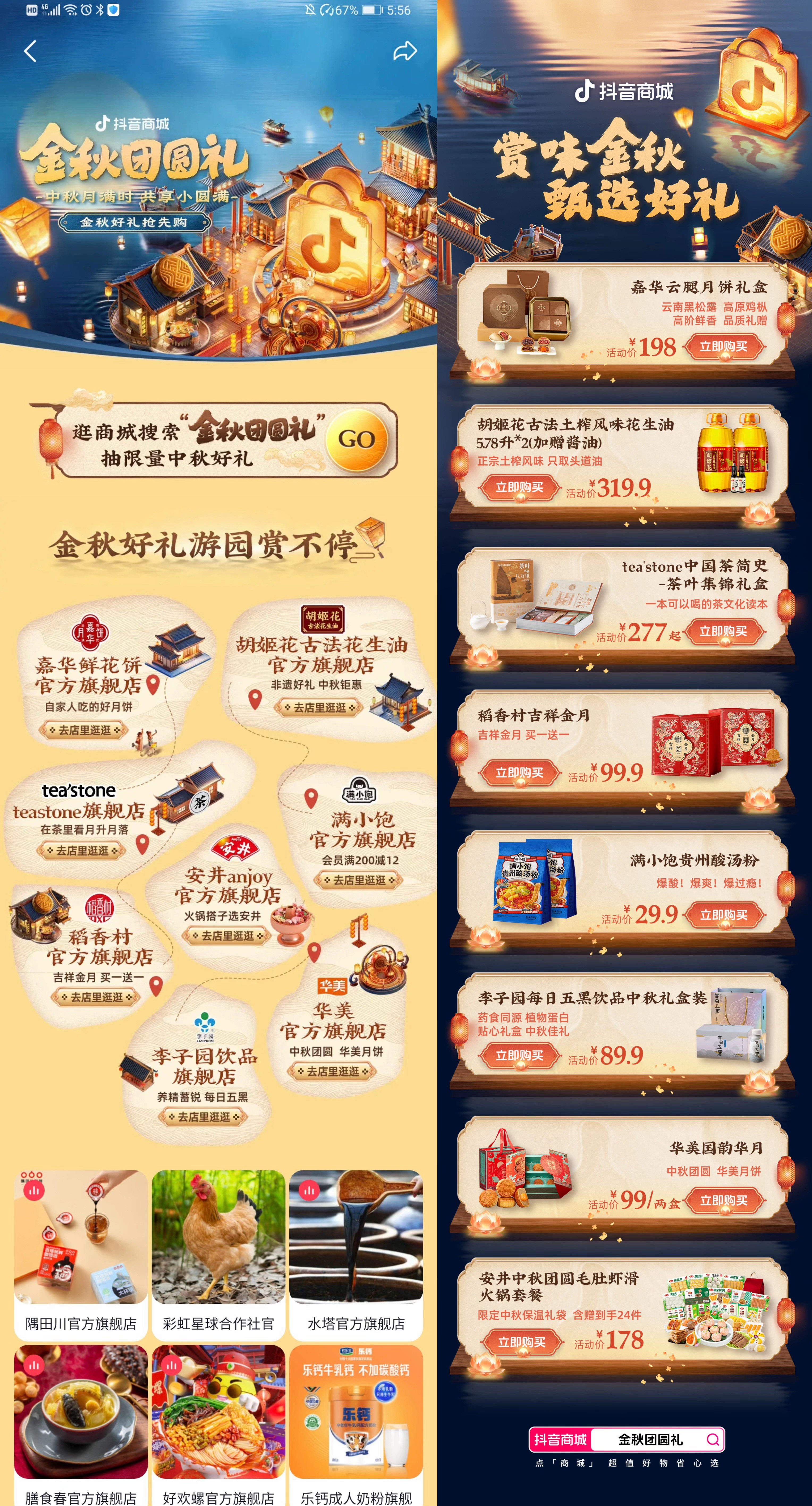Open the 好欢螺官方旗舰店 card
This screenshot has height=1506, width=812.
pyautogui.click(x=218, y=1427)
